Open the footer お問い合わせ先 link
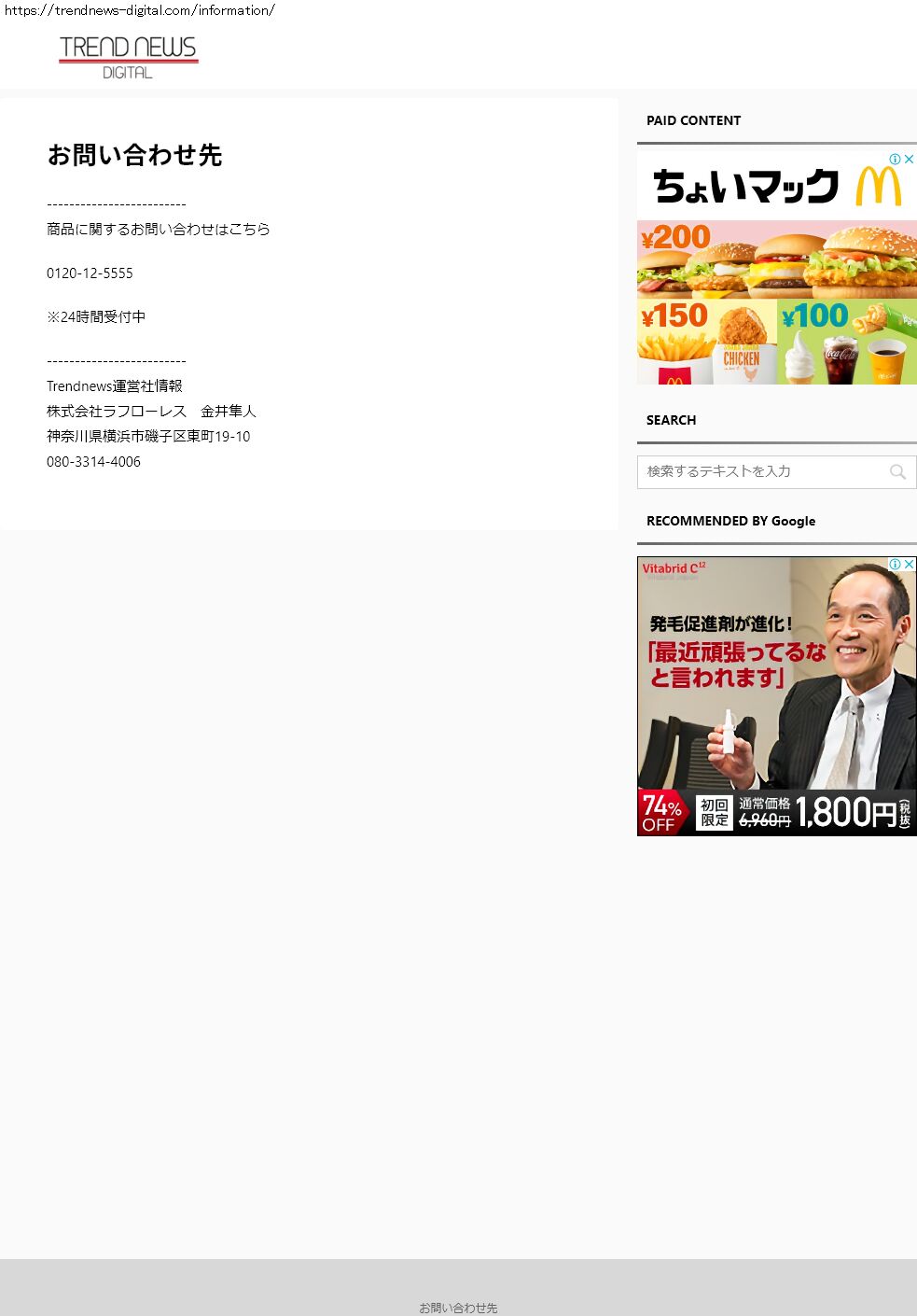The image size is (917, 1316). 458,1308
